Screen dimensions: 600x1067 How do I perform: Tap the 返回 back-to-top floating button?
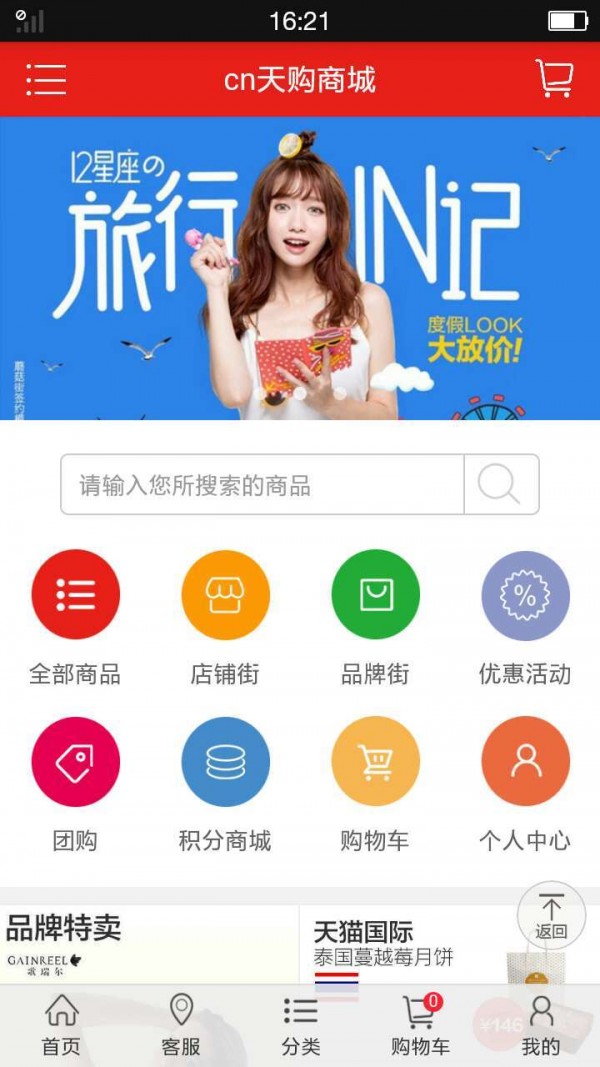[551, 914]
